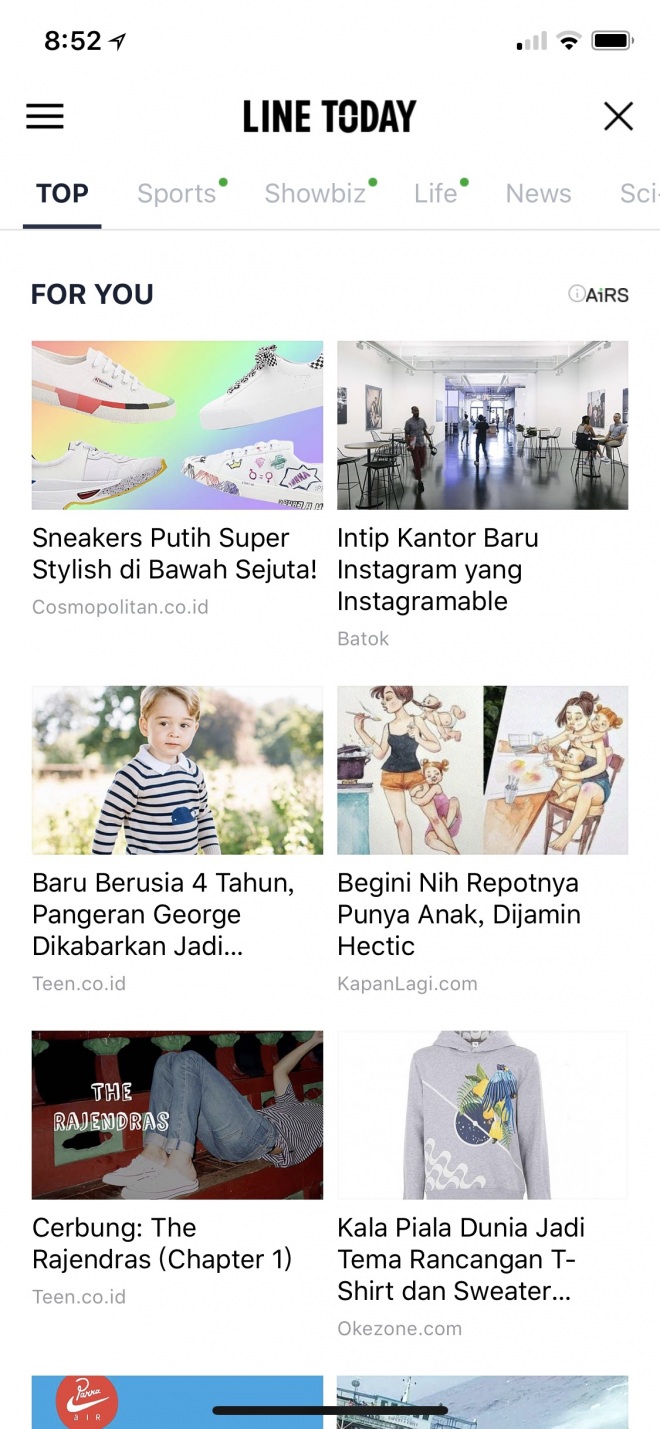
Task: View Begini Nih Repotnya Punya Anak story
Action: click(482, 913)
